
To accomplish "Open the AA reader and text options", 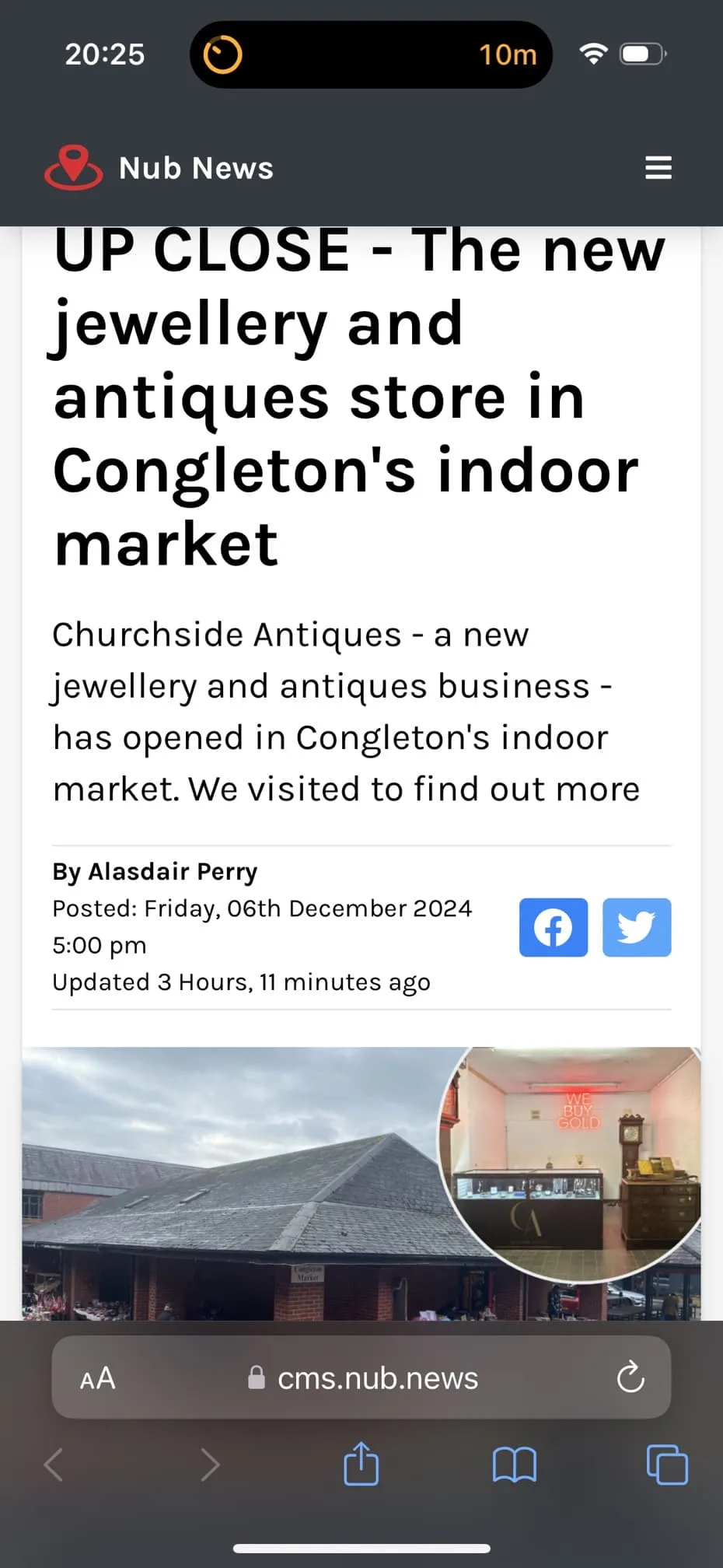I will pos(98,1378).
